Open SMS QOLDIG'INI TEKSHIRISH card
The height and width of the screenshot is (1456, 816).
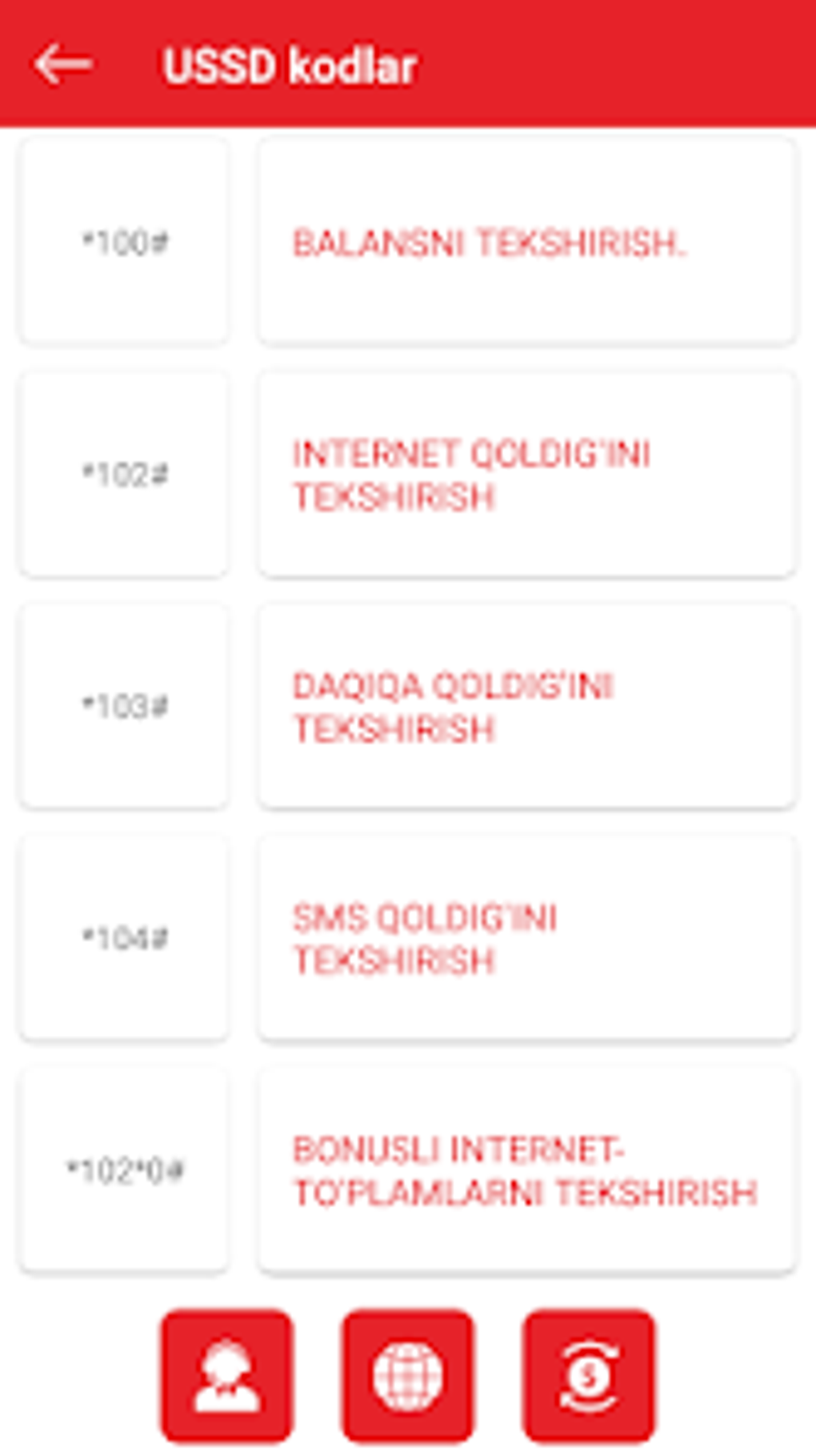click(526, 937)
